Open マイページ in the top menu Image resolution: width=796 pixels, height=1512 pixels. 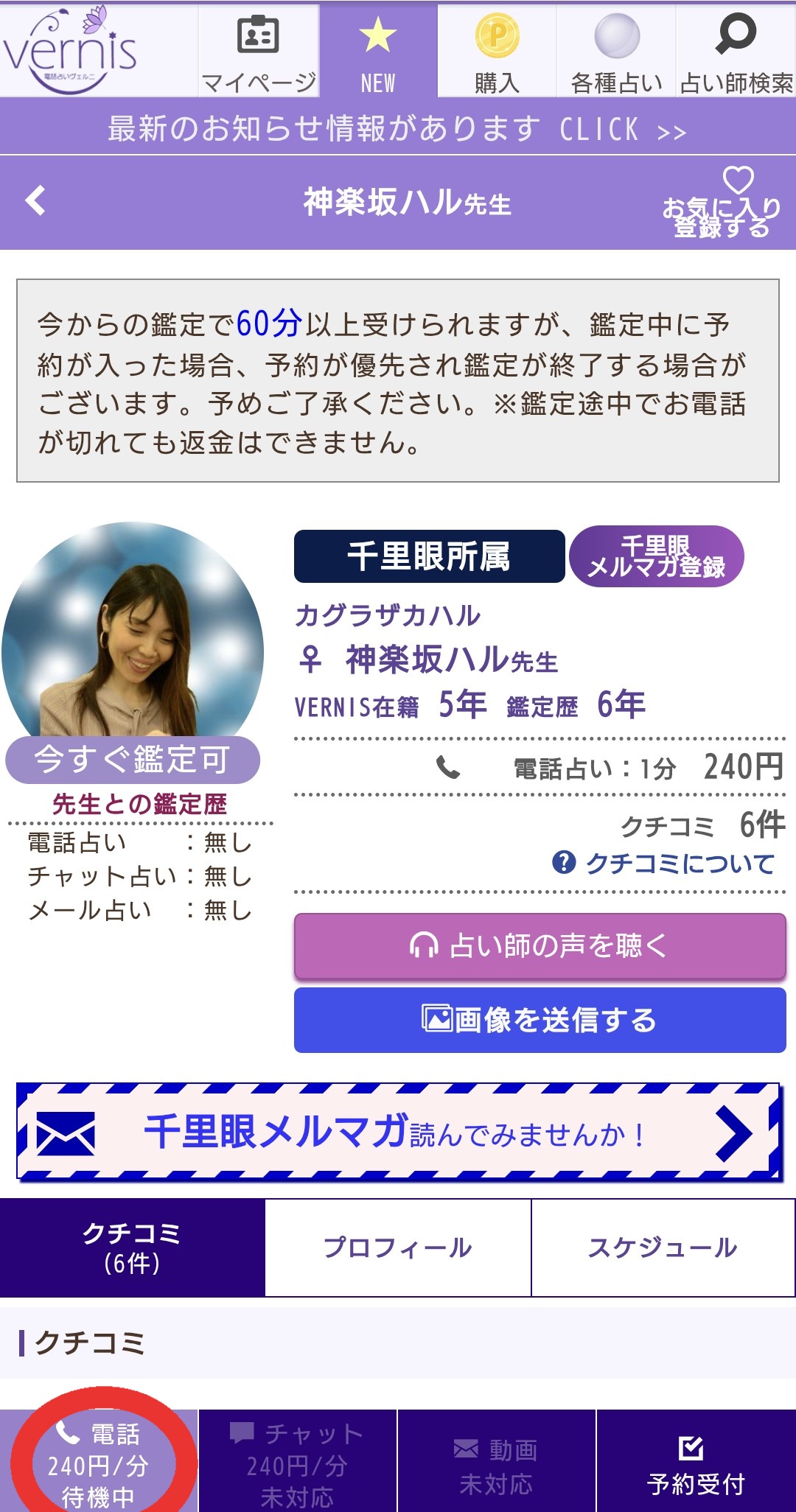259,52
